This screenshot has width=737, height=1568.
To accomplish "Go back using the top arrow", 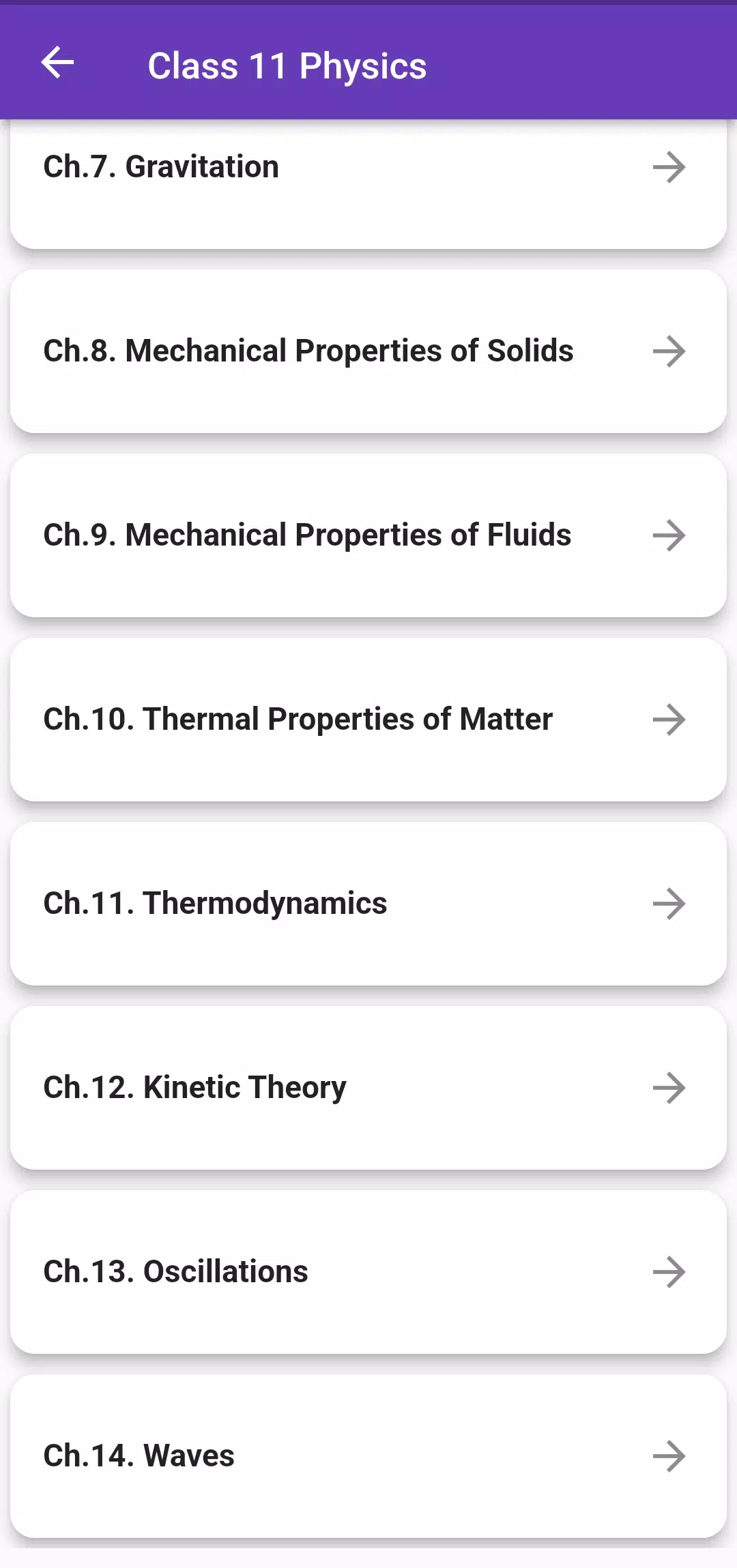I will [x=58, y=63].
